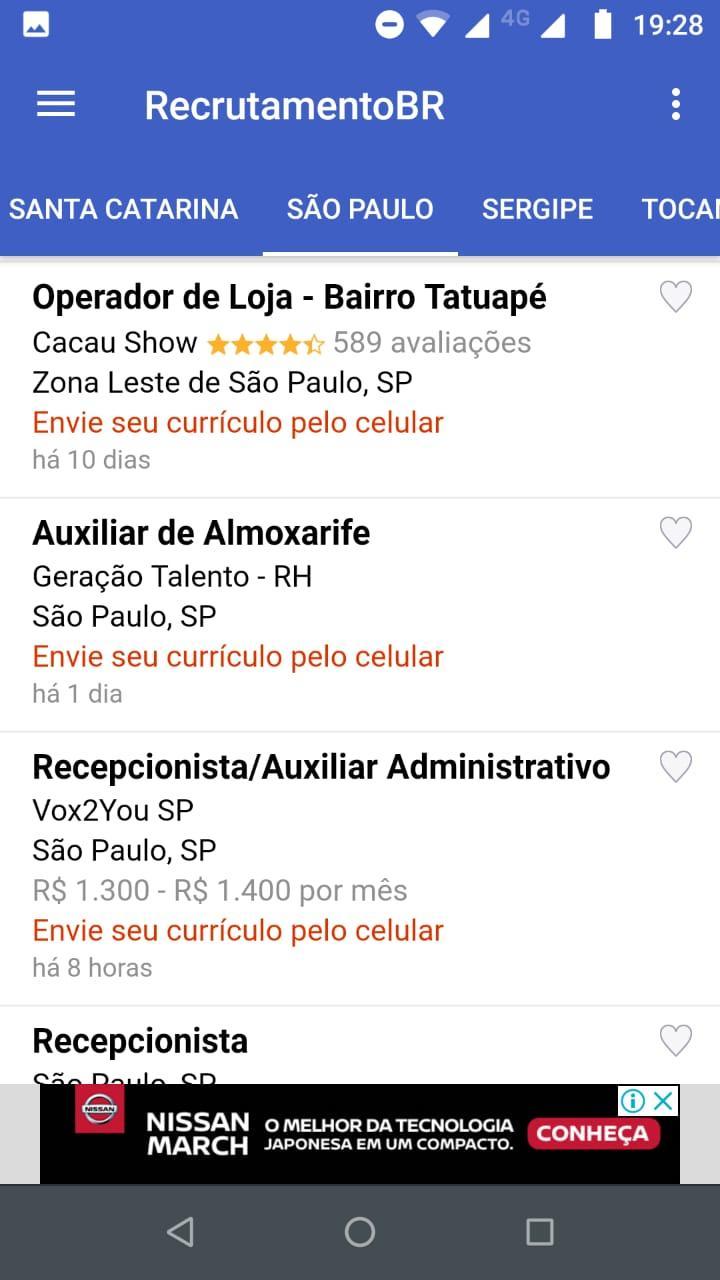Open the ad info icon
Viewport: 720px width, 1280px height.
[633, 1101]
